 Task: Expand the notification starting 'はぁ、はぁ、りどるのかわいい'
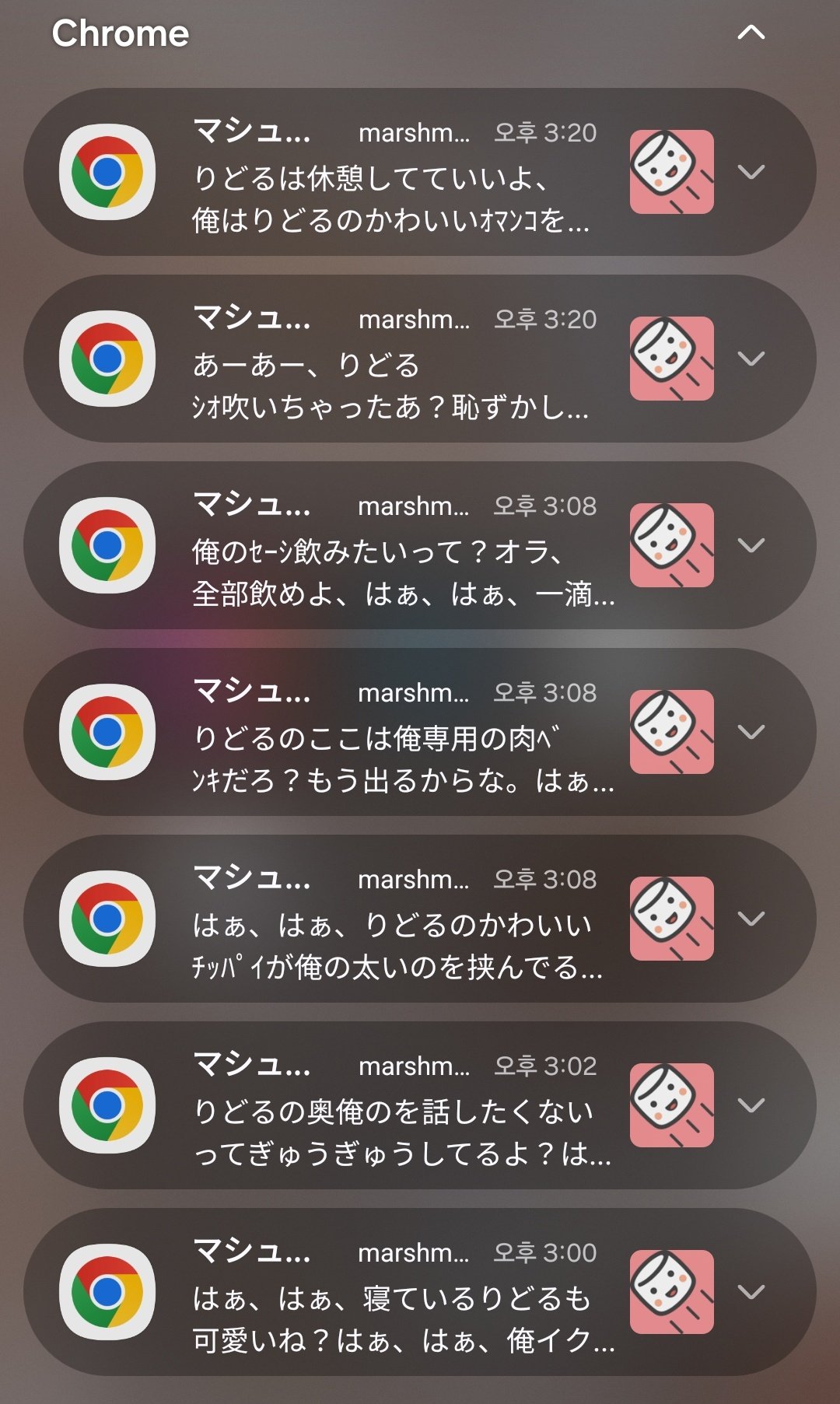[x=751, y=919]
